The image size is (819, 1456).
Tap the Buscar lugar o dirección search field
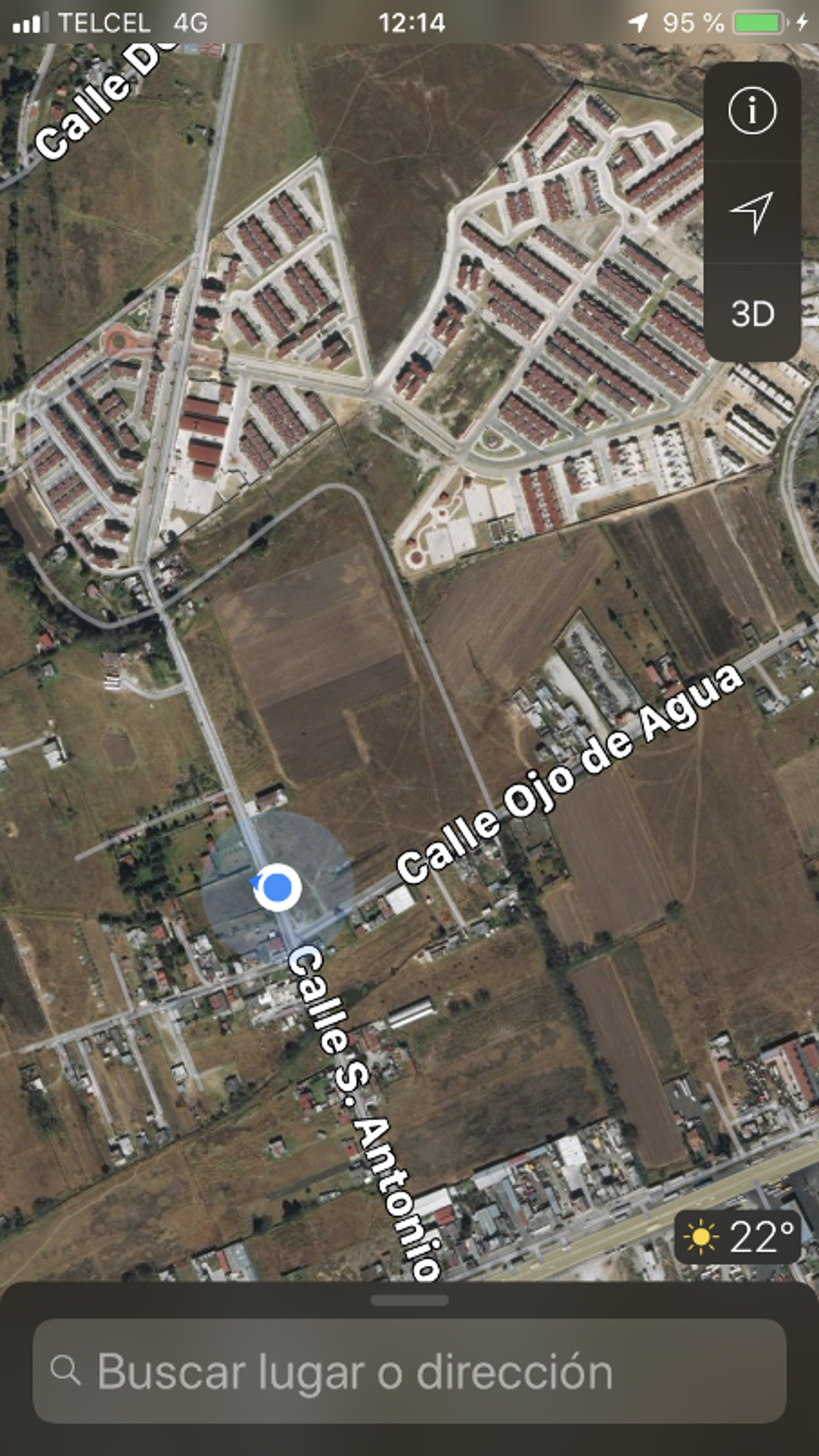pos(409,1371)
